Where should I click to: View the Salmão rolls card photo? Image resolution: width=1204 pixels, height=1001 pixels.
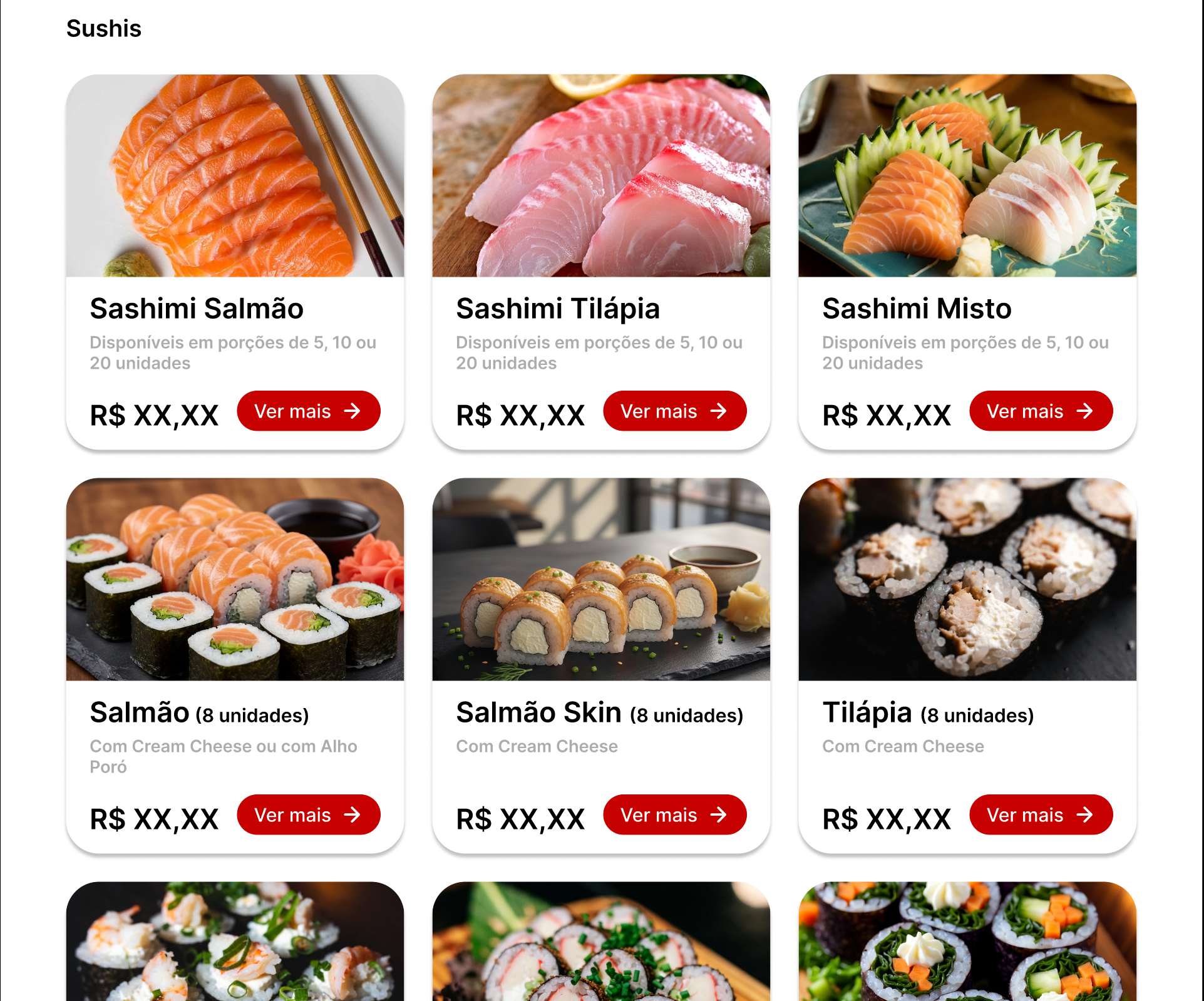coord(235,580)
